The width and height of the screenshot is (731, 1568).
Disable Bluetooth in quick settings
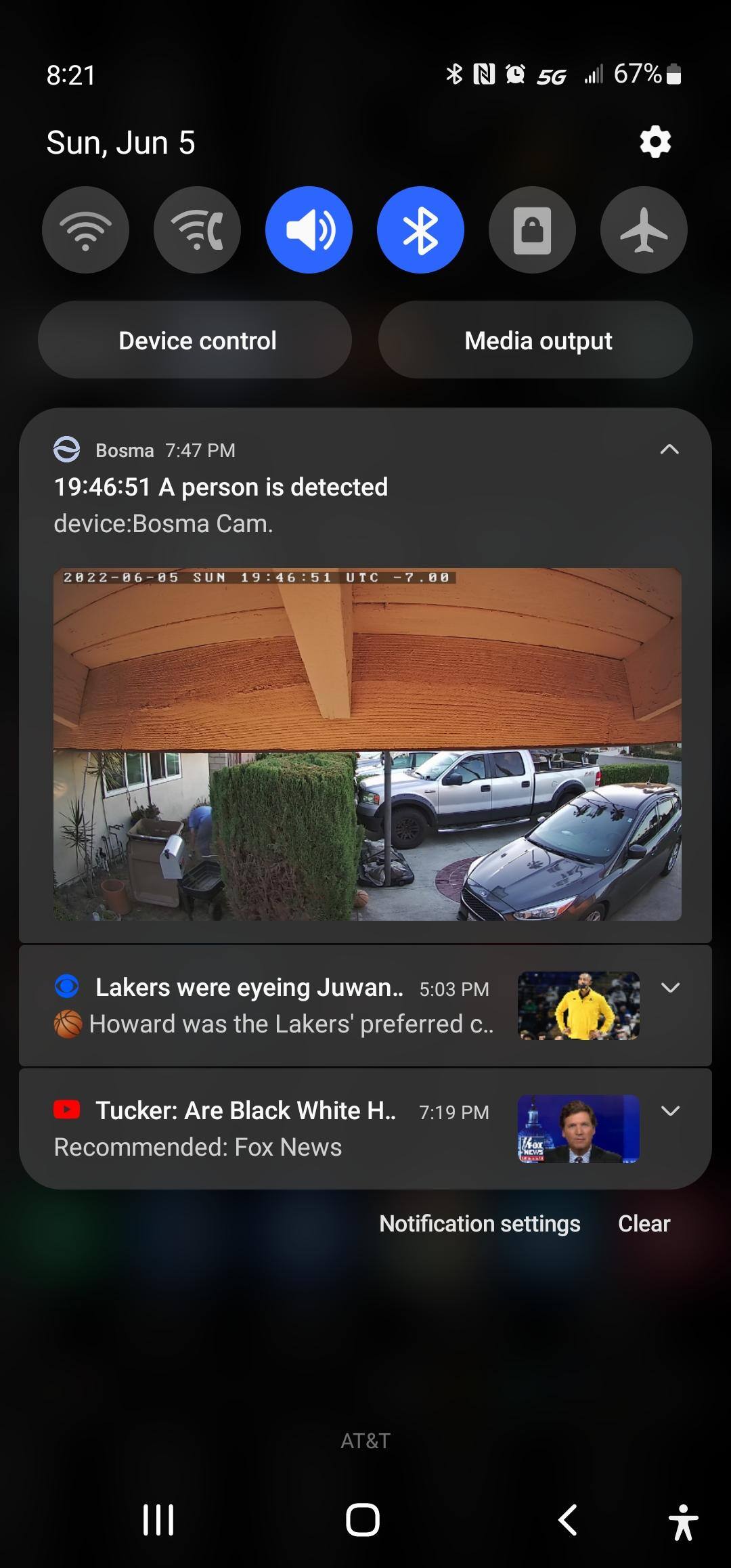tap(420, 230)
